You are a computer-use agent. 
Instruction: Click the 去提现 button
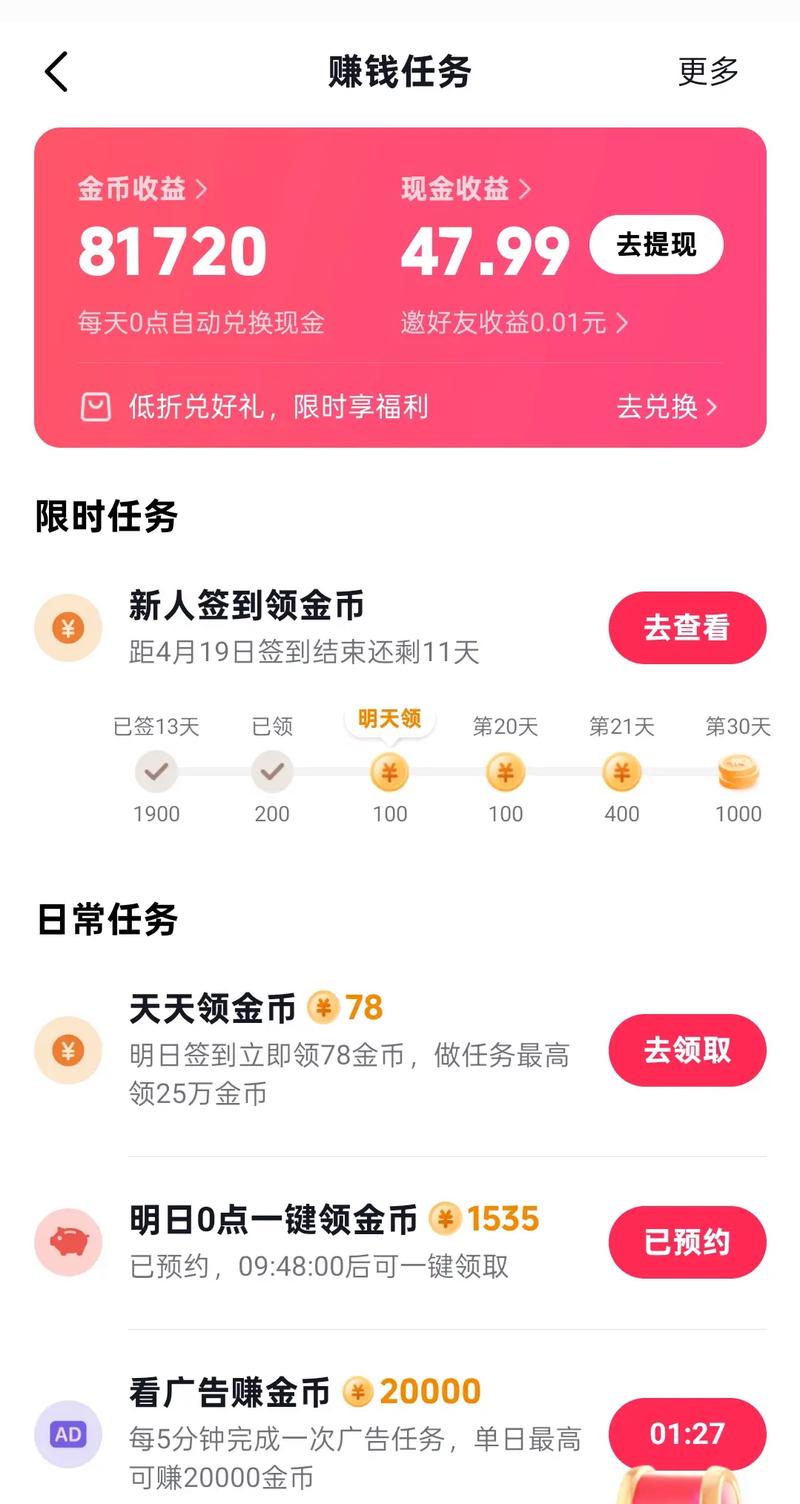point(655,244)
